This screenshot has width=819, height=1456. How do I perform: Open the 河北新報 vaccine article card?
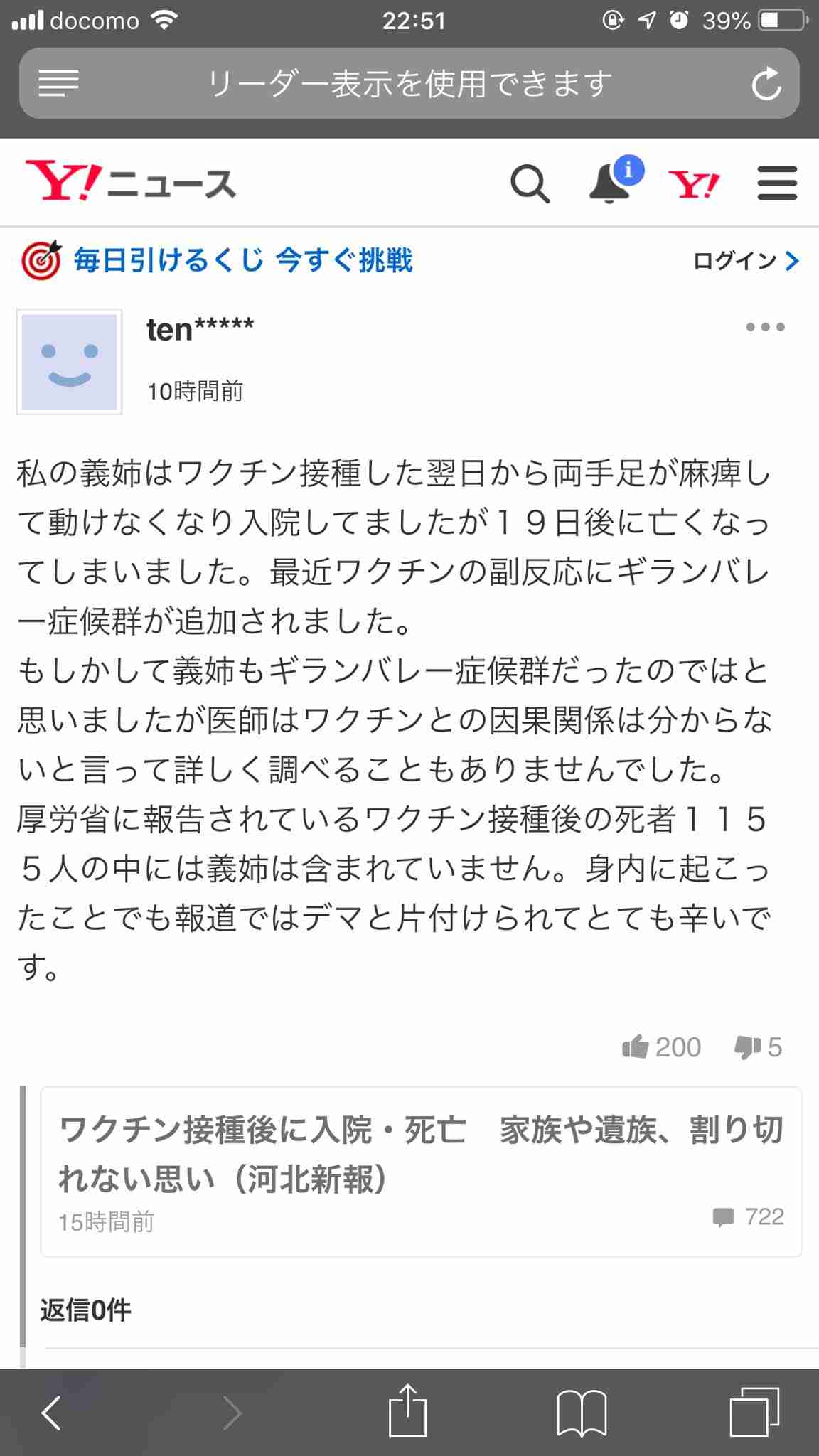tap(421, 1172)
